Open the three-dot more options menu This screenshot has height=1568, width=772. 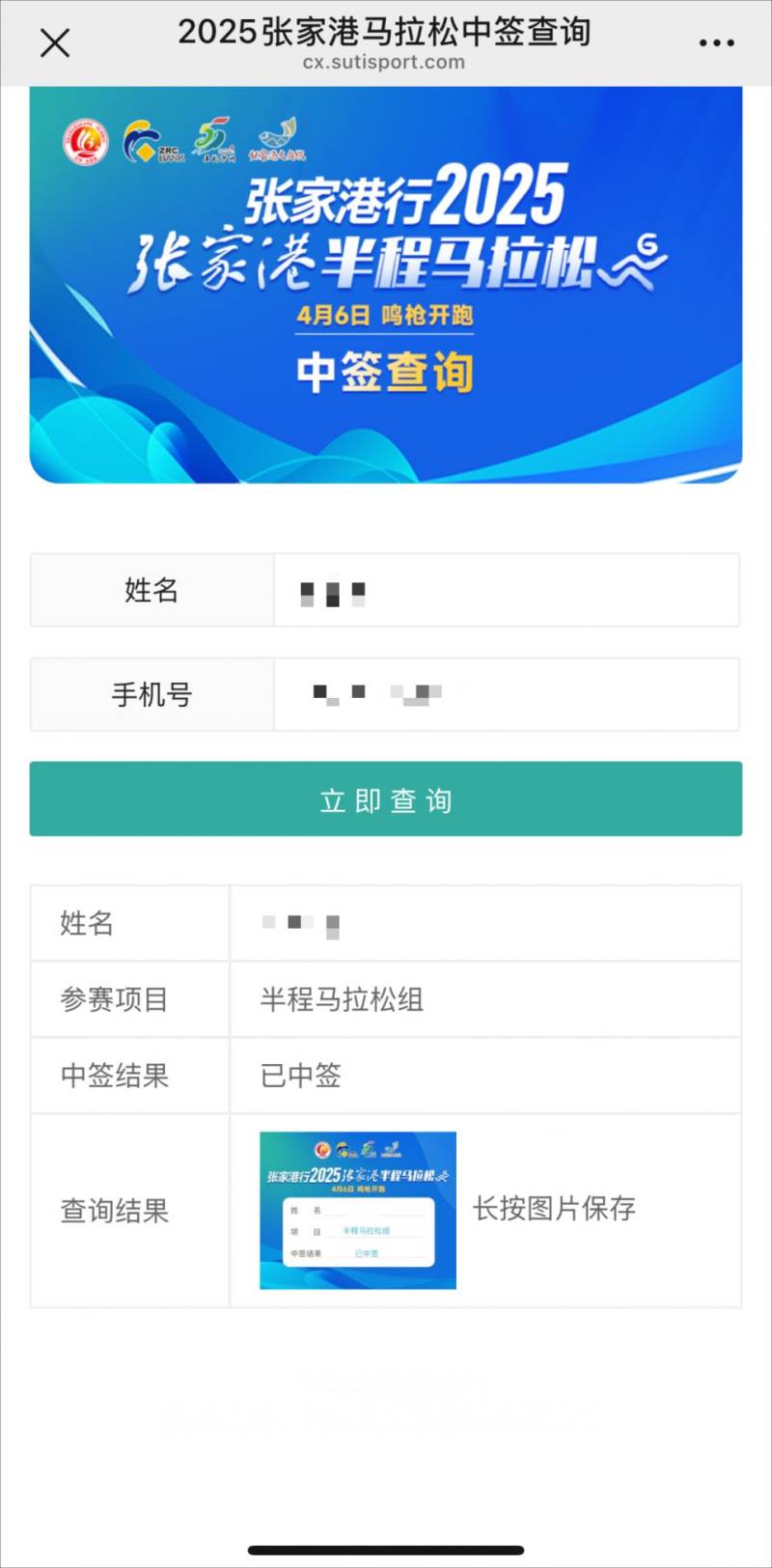pyautogui.click(x=716, y=42)
